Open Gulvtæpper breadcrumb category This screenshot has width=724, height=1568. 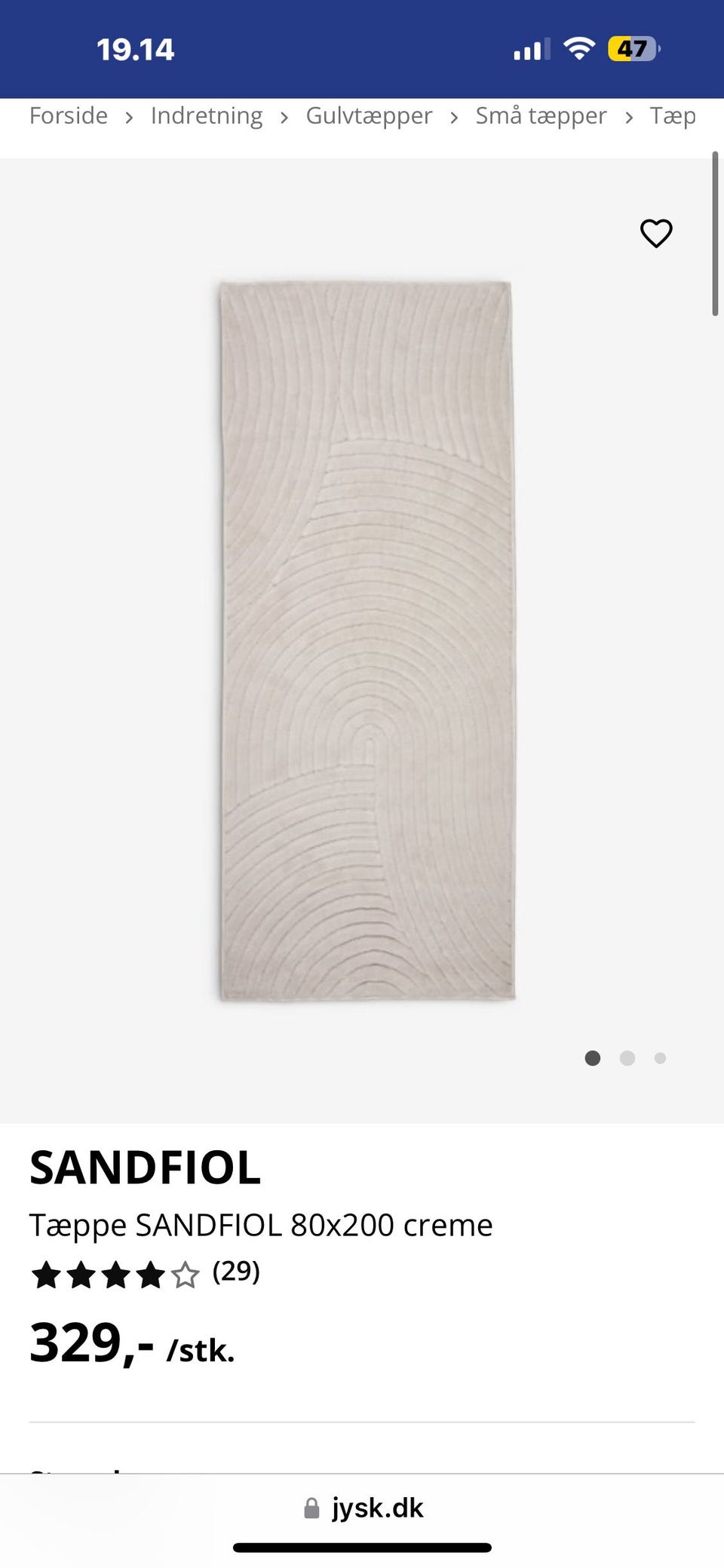click(x=369, y=116)
